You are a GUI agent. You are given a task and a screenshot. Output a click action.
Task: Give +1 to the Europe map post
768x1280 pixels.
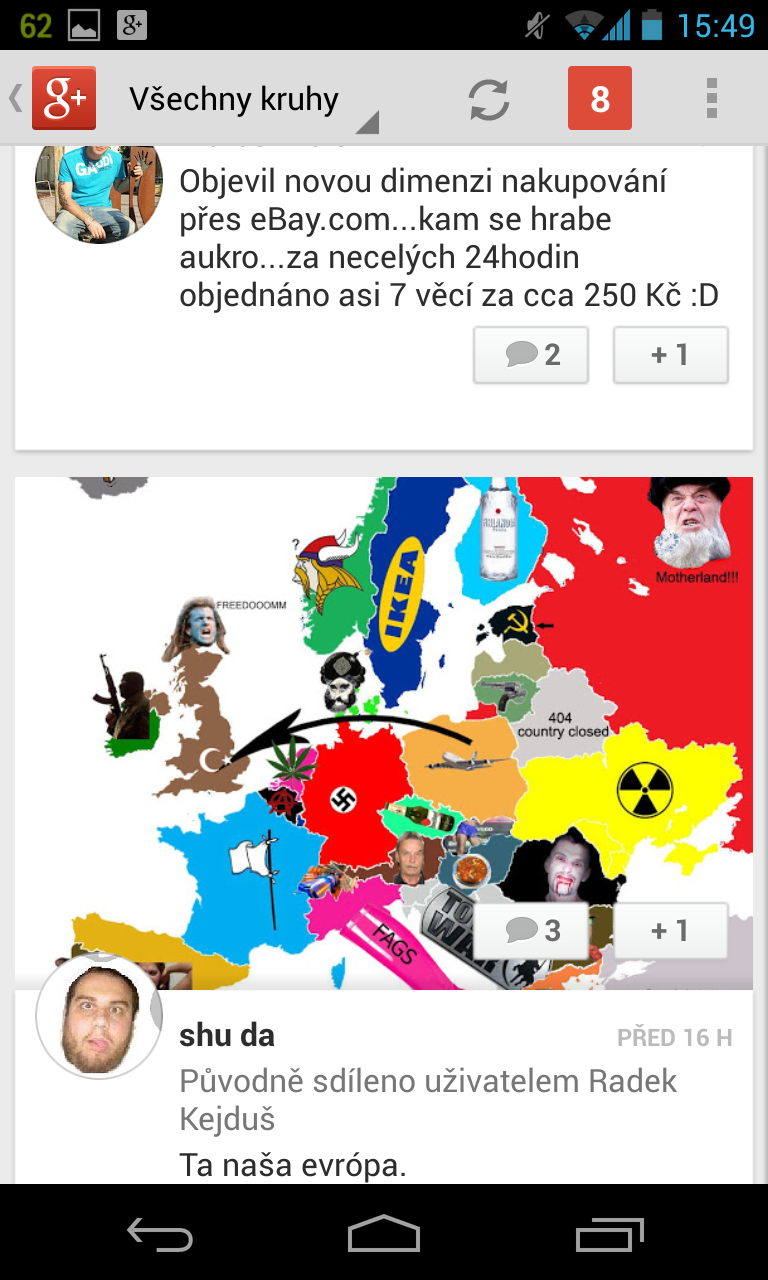670,931
